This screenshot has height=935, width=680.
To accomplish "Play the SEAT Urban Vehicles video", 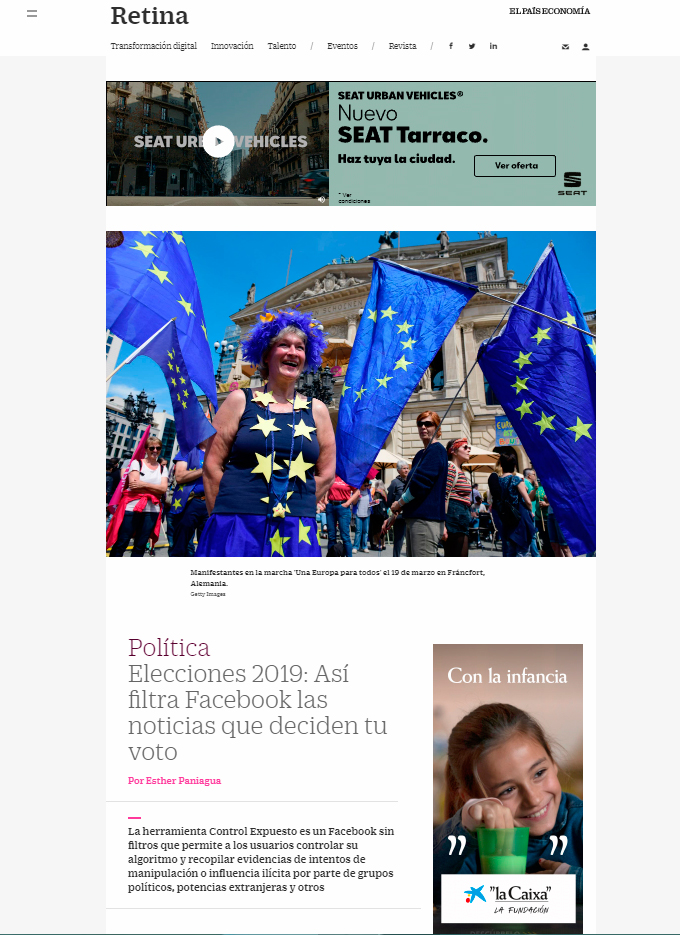I will point(218,141).
